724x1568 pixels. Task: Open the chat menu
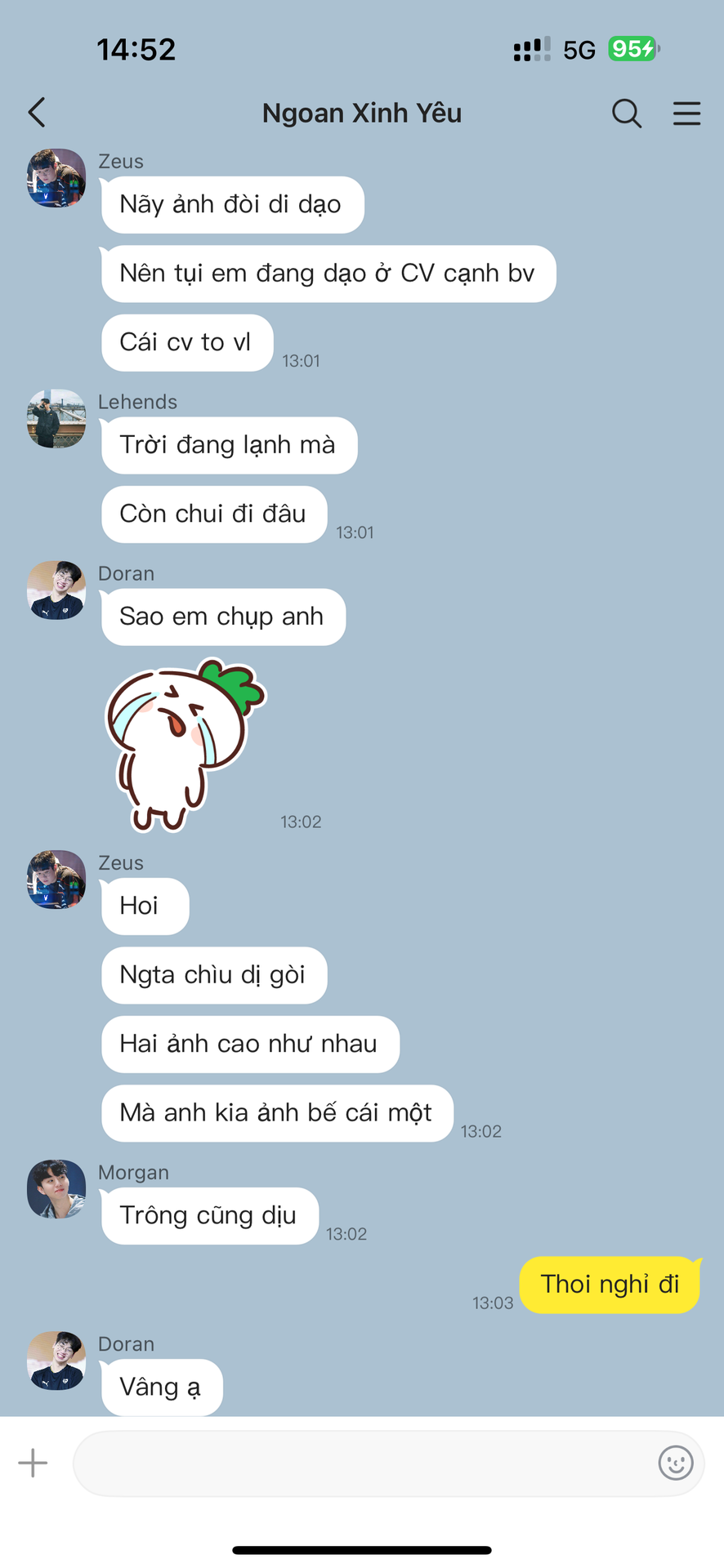coord(687,114)
